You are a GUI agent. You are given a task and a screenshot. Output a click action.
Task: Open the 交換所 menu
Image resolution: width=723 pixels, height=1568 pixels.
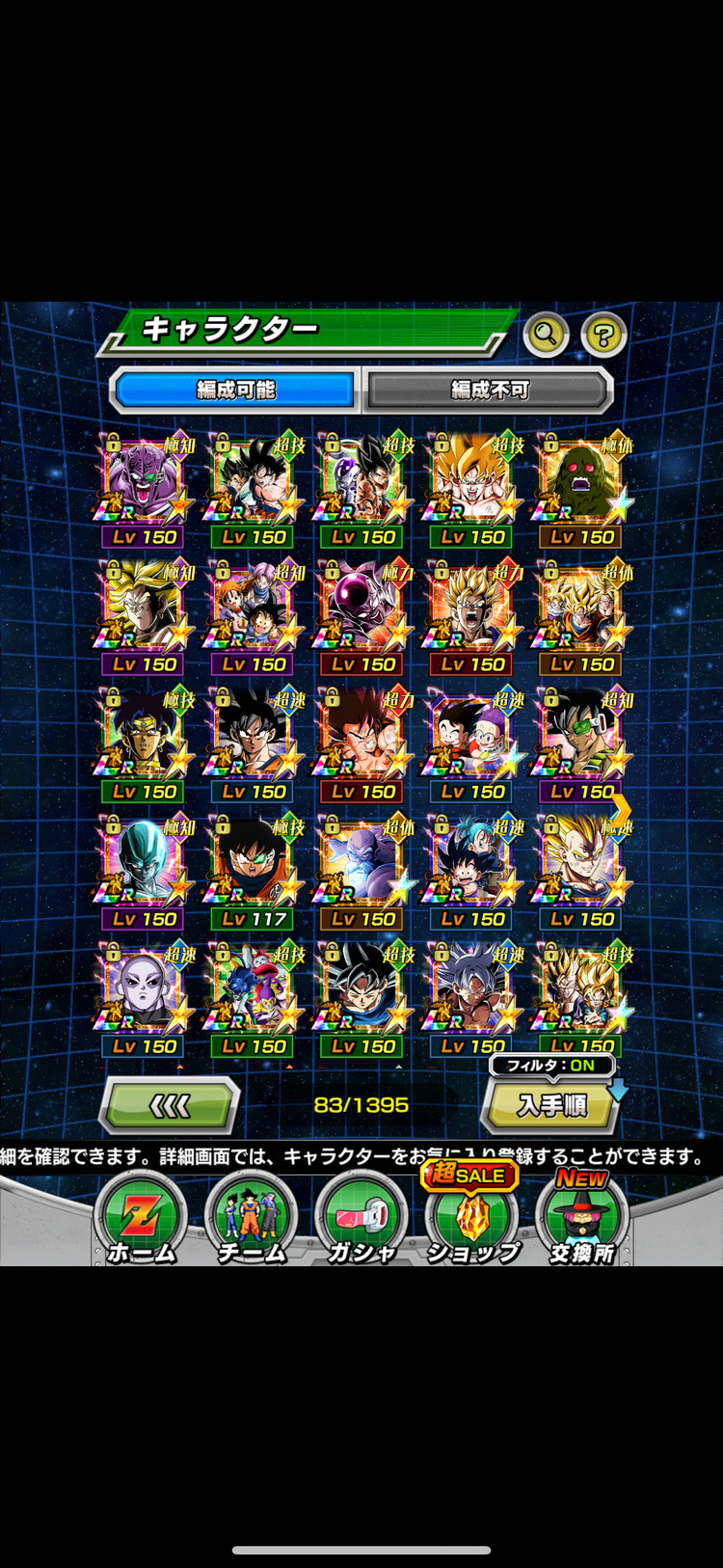tap(582, 1217)
